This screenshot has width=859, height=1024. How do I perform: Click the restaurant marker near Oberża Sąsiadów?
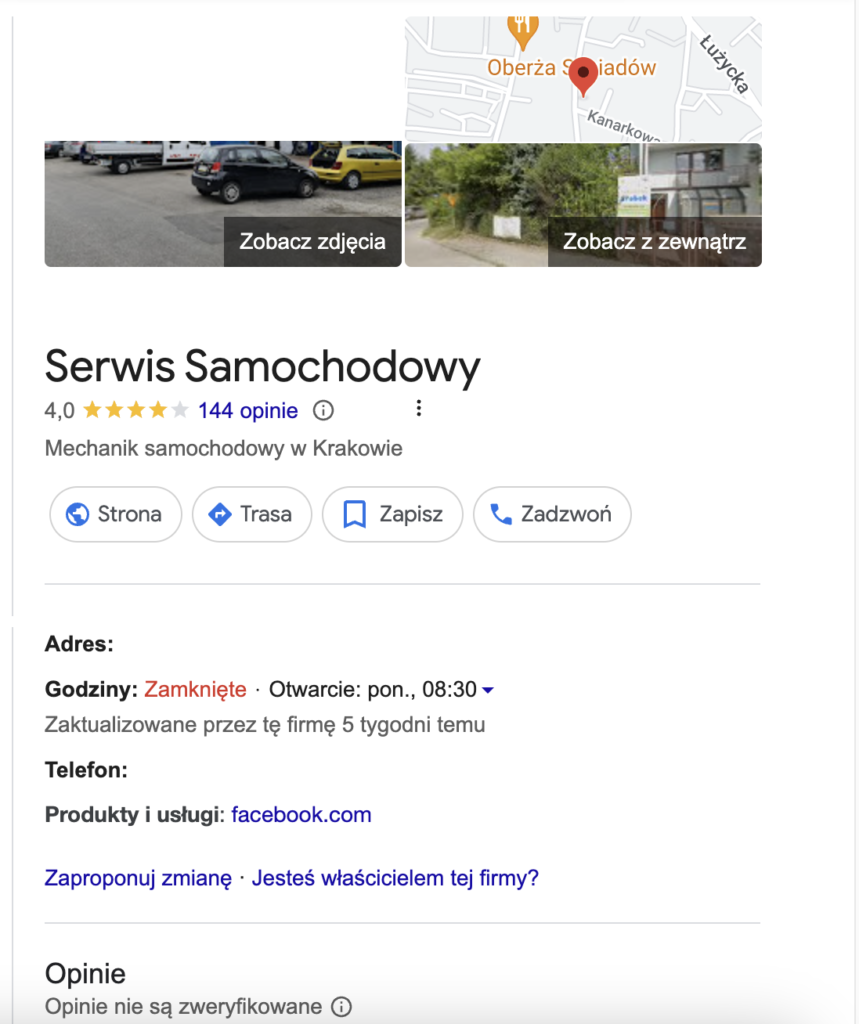coord(520,27)
